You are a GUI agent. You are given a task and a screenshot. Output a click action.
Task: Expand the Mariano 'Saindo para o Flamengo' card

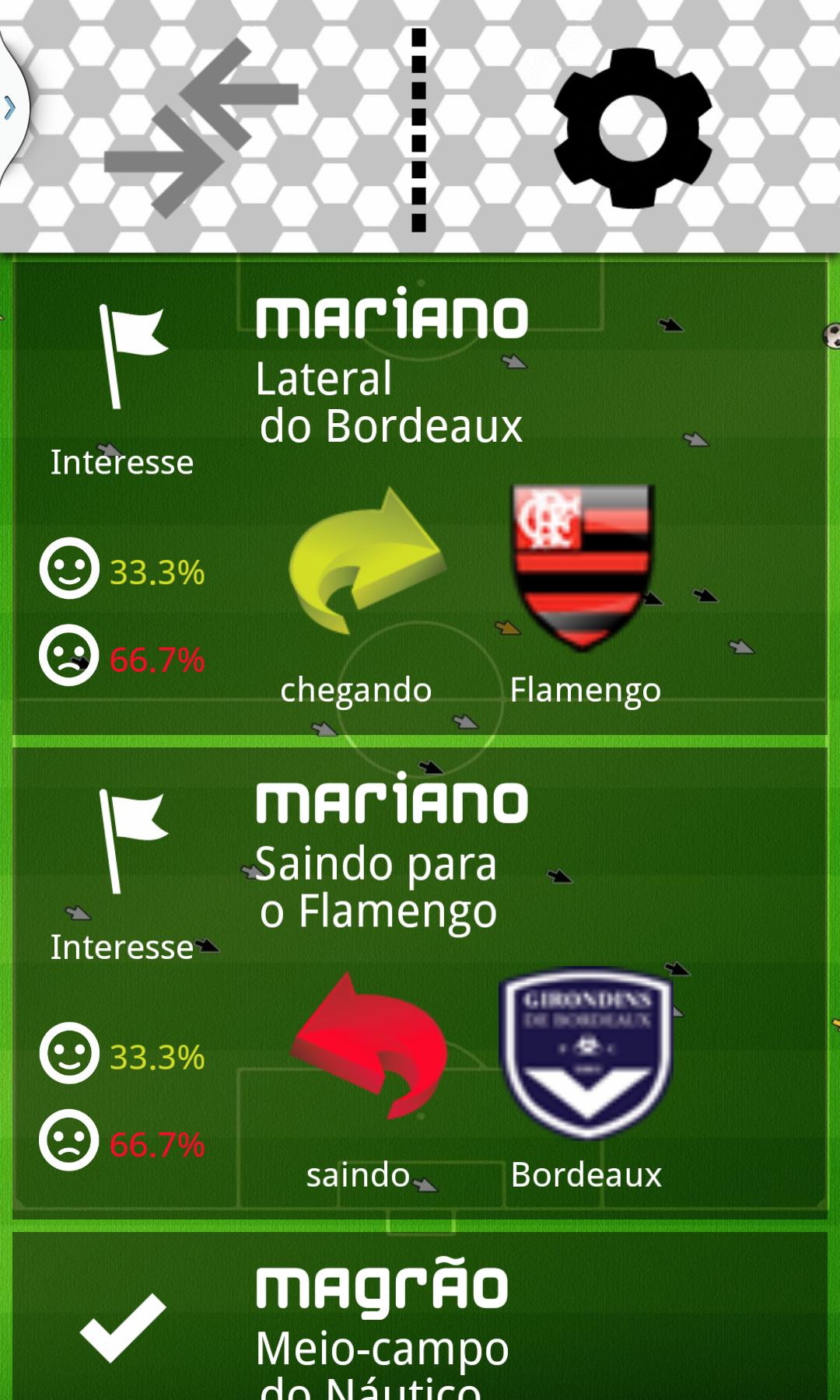coord(420,980)
